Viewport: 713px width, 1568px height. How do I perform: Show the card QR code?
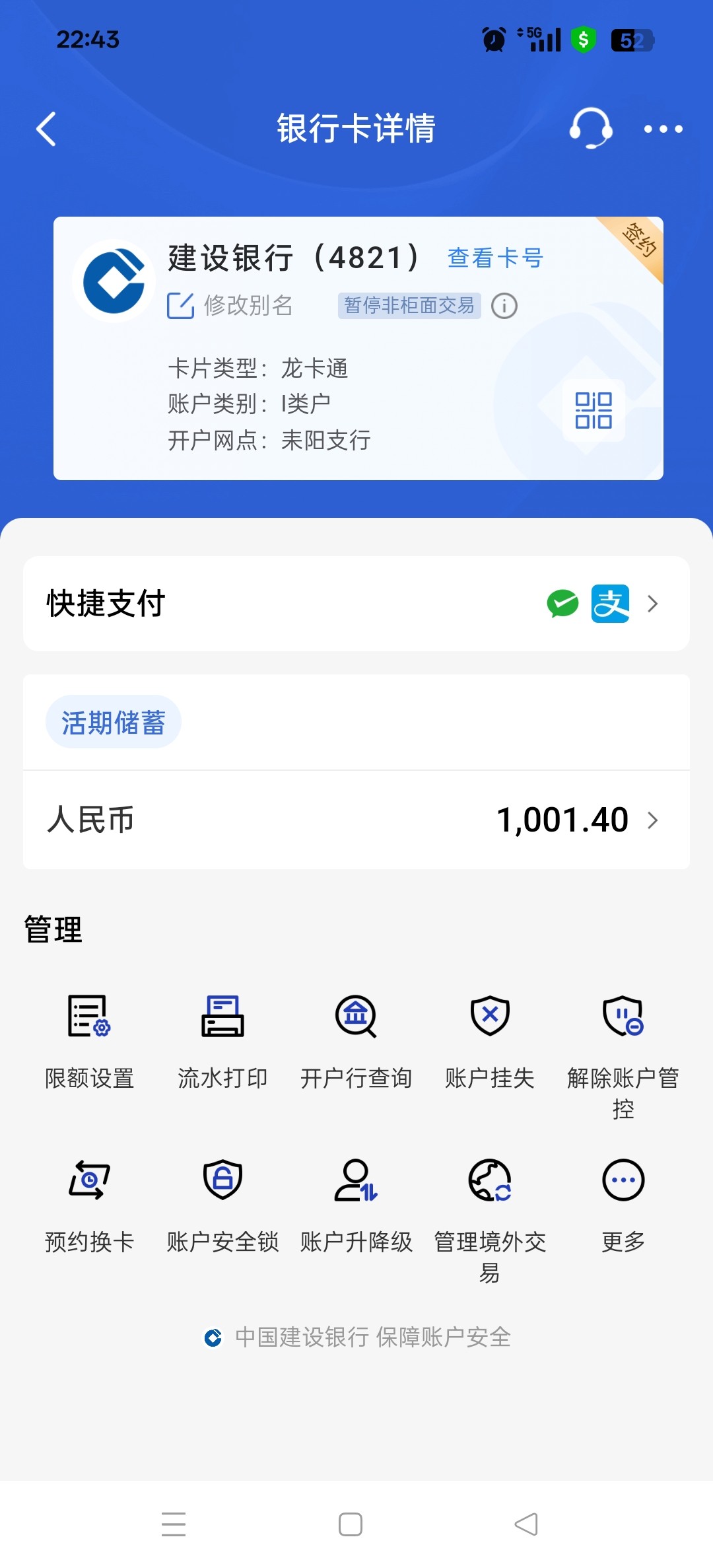click(x=594, y=410)
